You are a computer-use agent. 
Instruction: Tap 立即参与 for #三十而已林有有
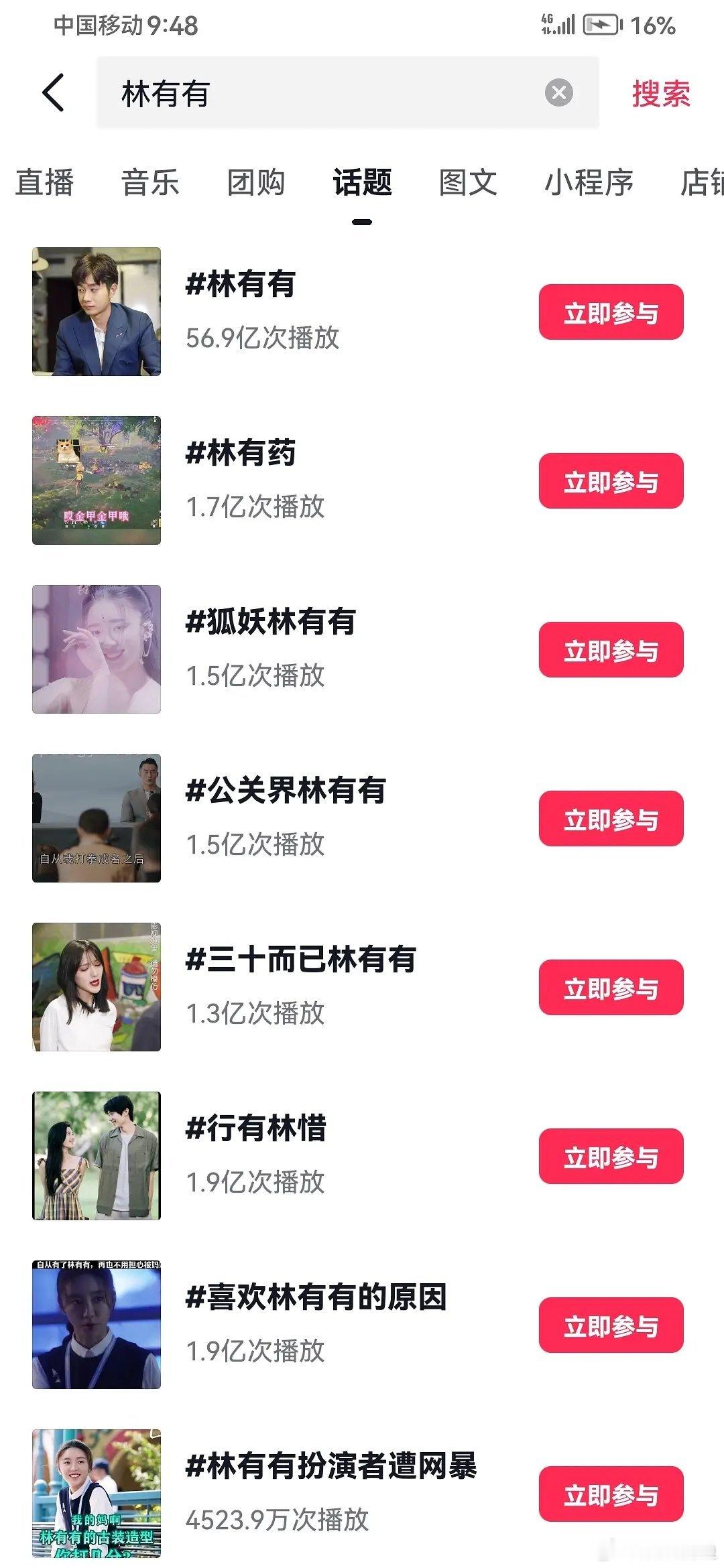pos(611,988)
